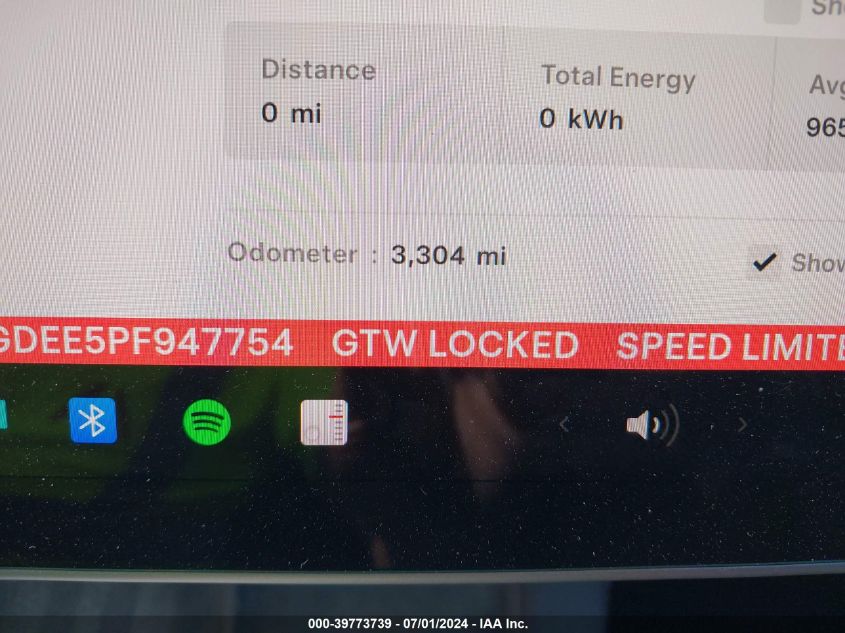
Task: Tap the speaker volume icon
Action: point(651,425)
